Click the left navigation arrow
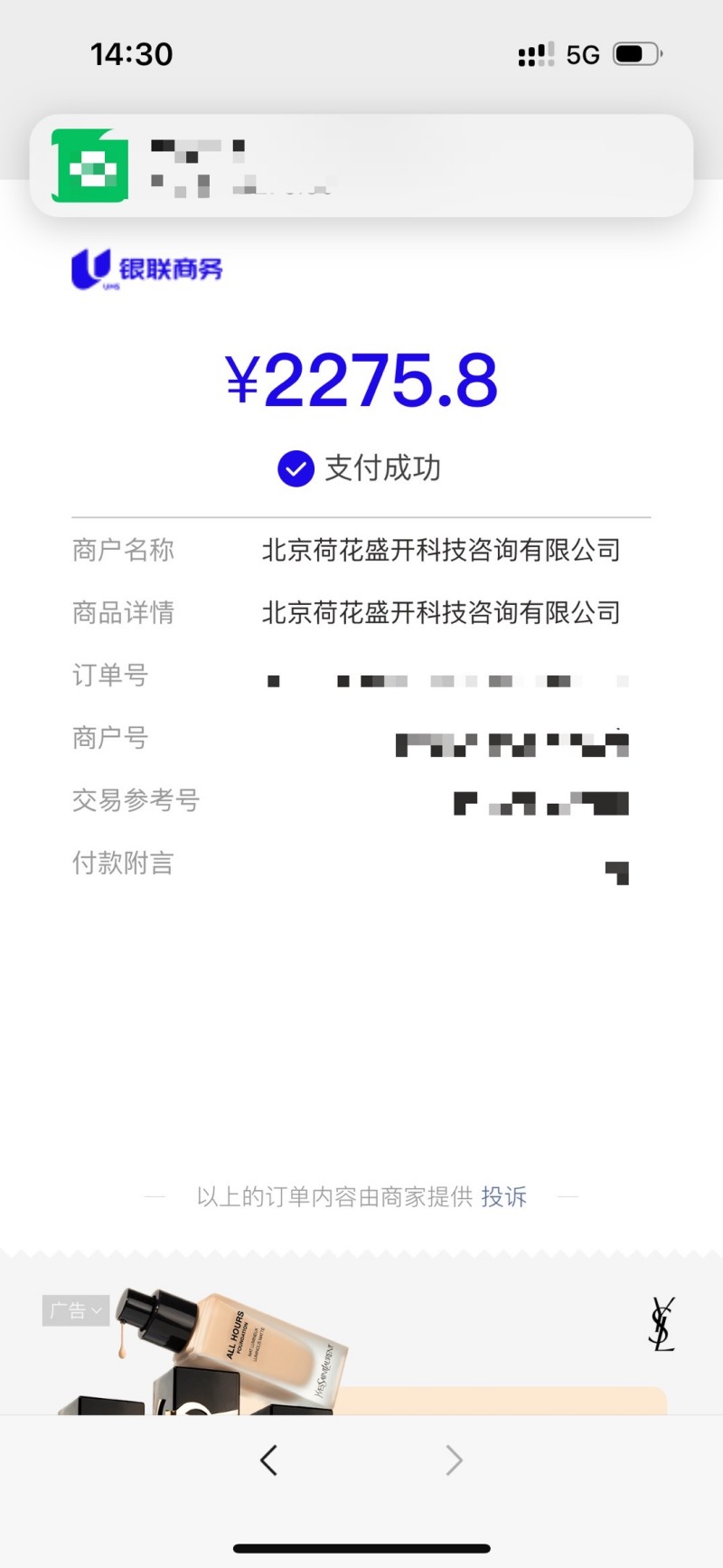This screenshot has width=723, height=1568. [269, 1459]
